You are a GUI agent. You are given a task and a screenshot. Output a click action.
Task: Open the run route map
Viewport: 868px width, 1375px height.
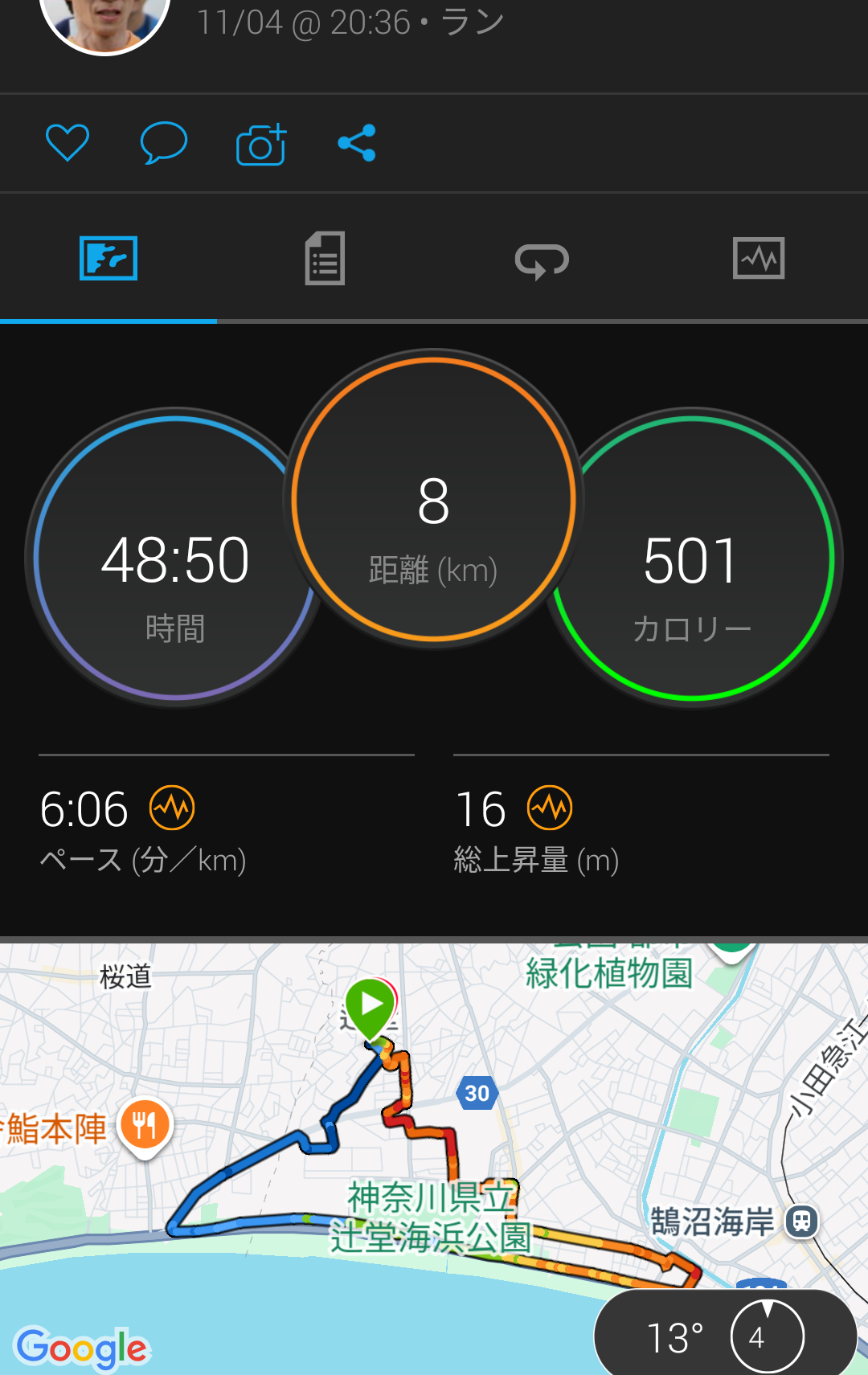(434, 1141)
